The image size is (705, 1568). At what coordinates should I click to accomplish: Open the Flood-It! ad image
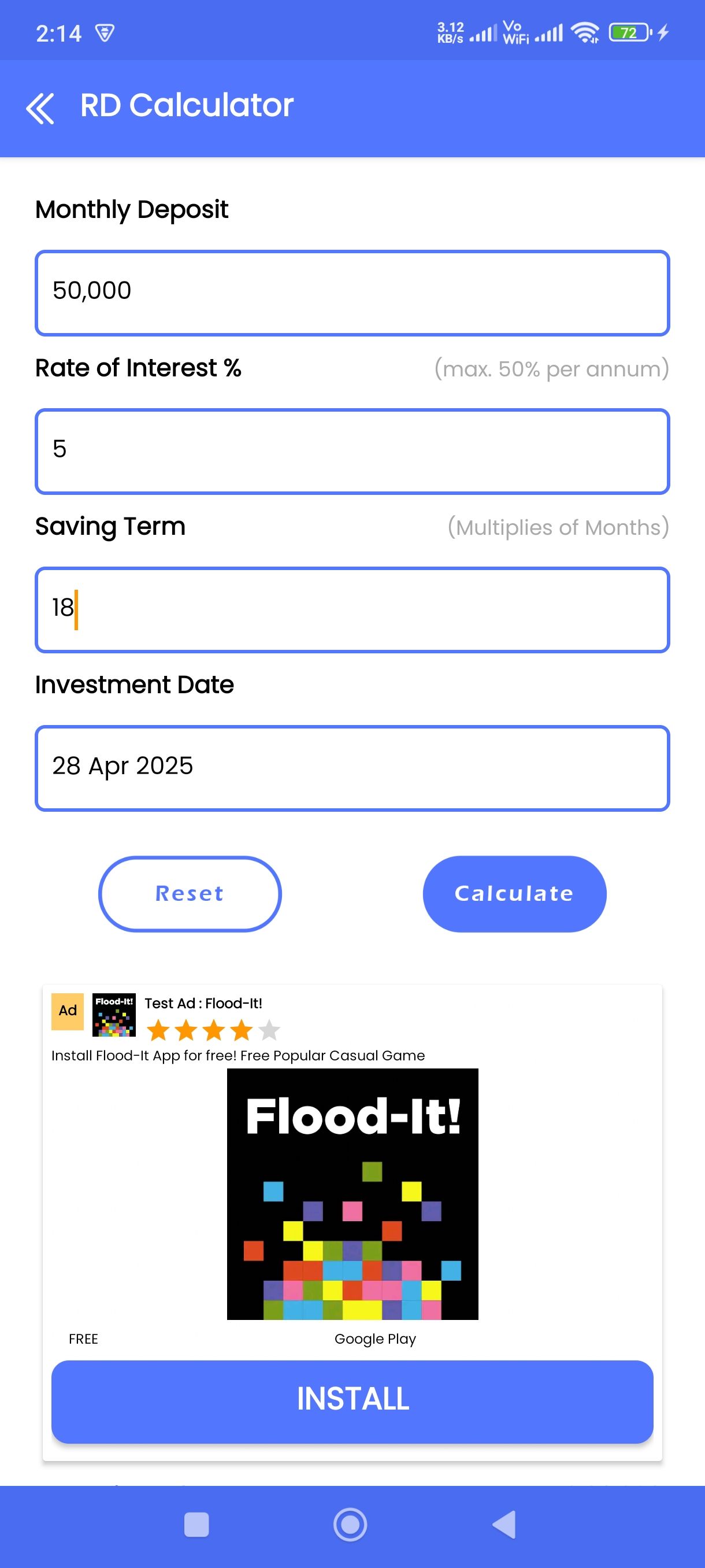click(x=352, y=1194)
